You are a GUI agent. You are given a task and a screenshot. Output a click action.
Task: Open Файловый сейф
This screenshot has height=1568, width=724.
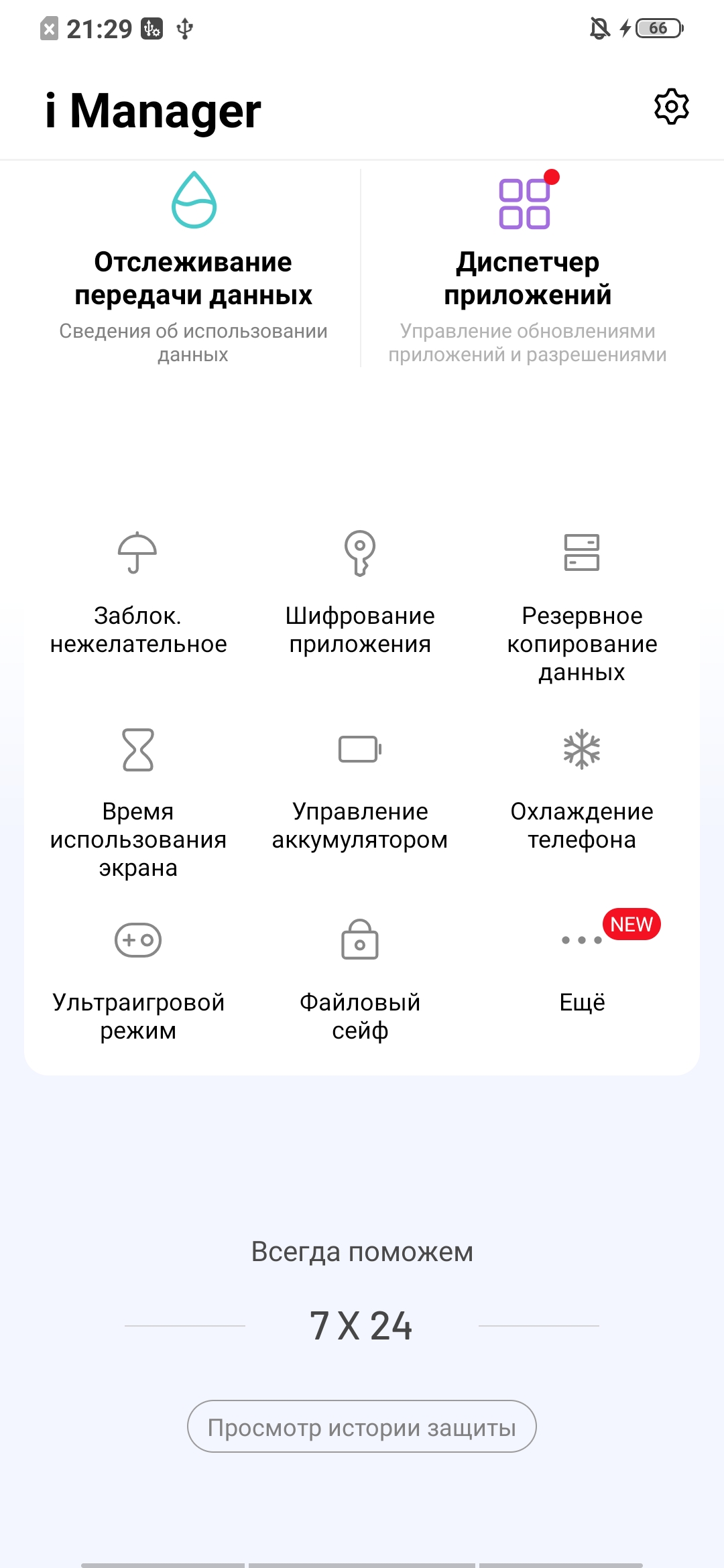tap(360, 978)
